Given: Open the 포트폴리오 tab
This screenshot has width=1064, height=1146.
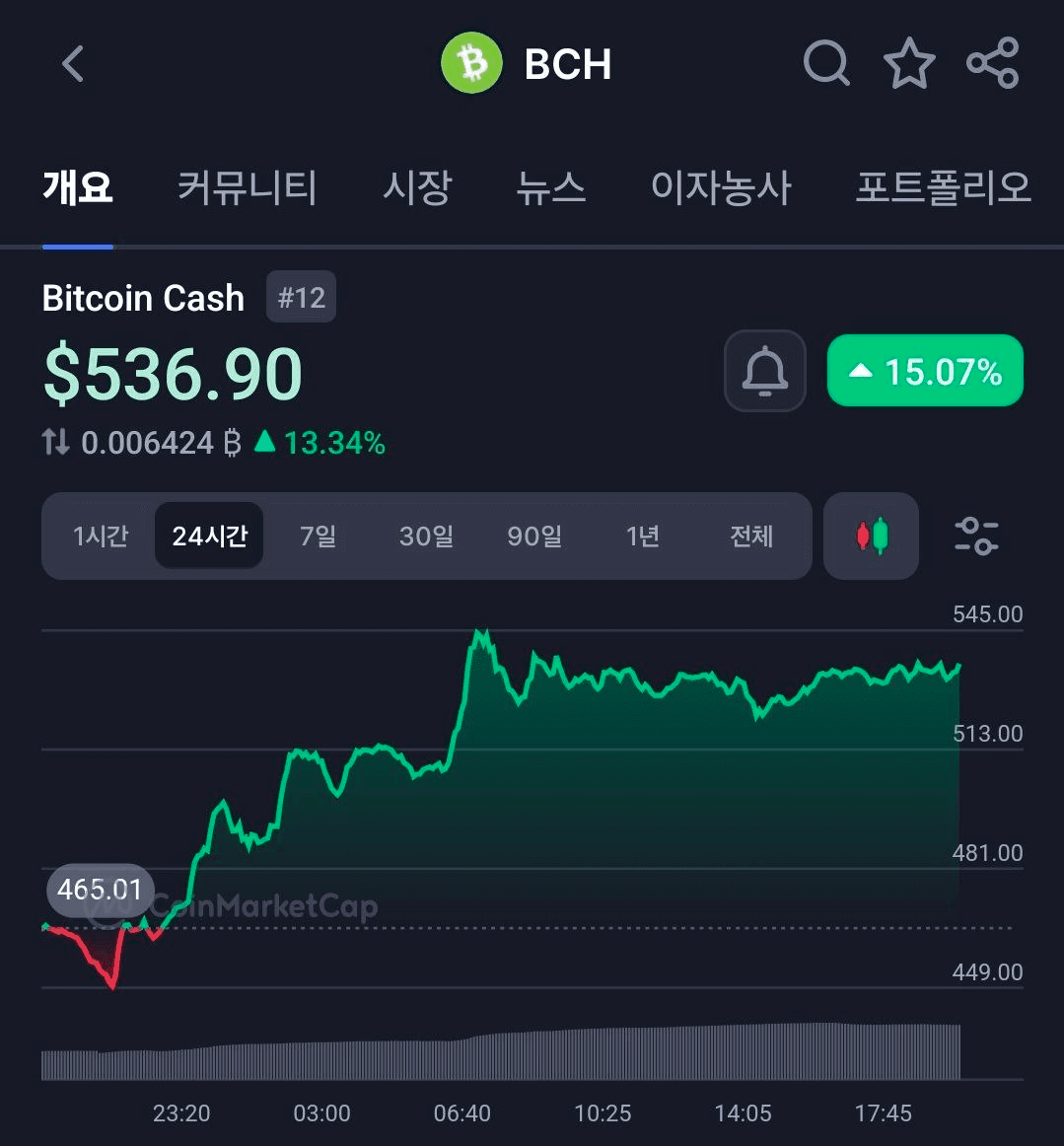Looking at the screenshot, I should (x=943, y=188).
